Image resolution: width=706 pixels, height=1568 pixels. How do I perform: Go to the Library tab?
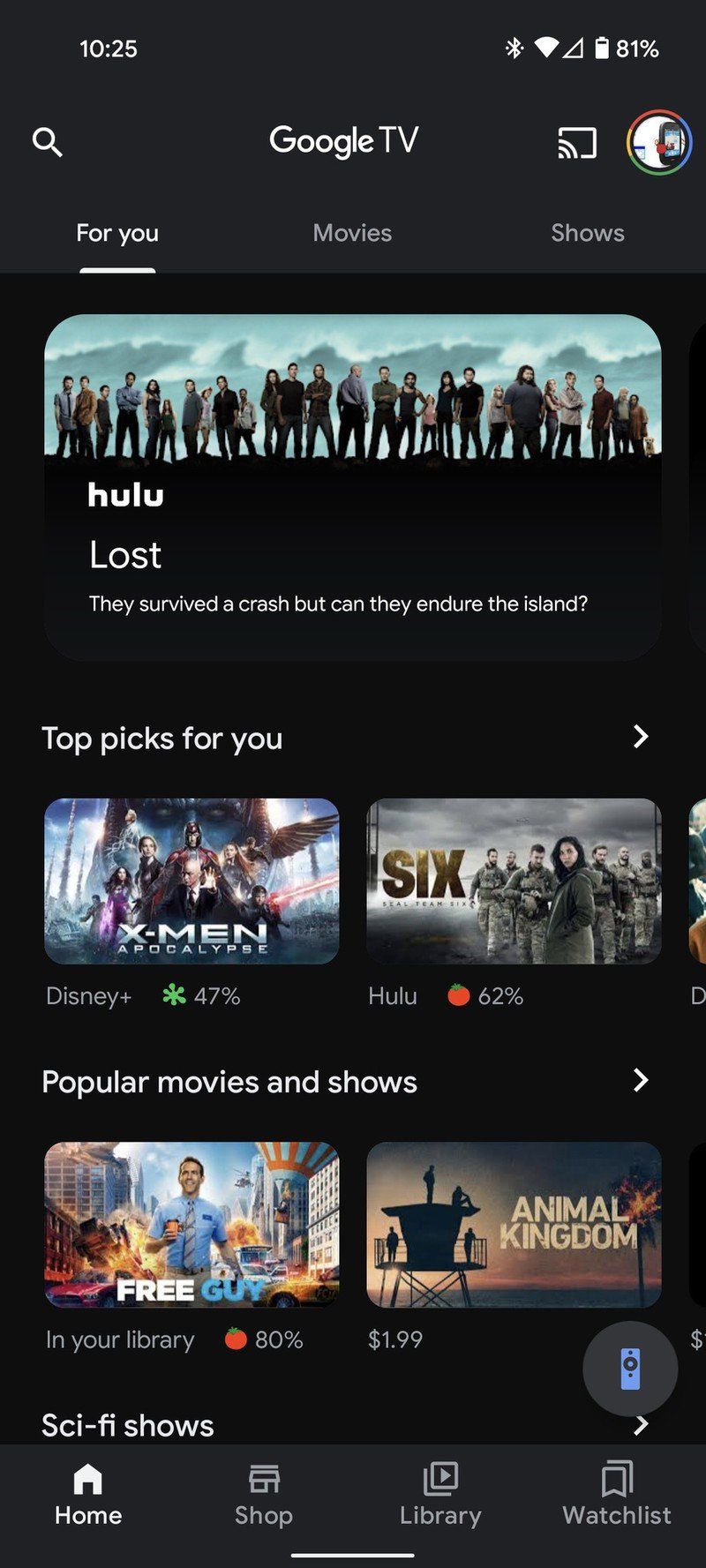[x=440, y=1495]
